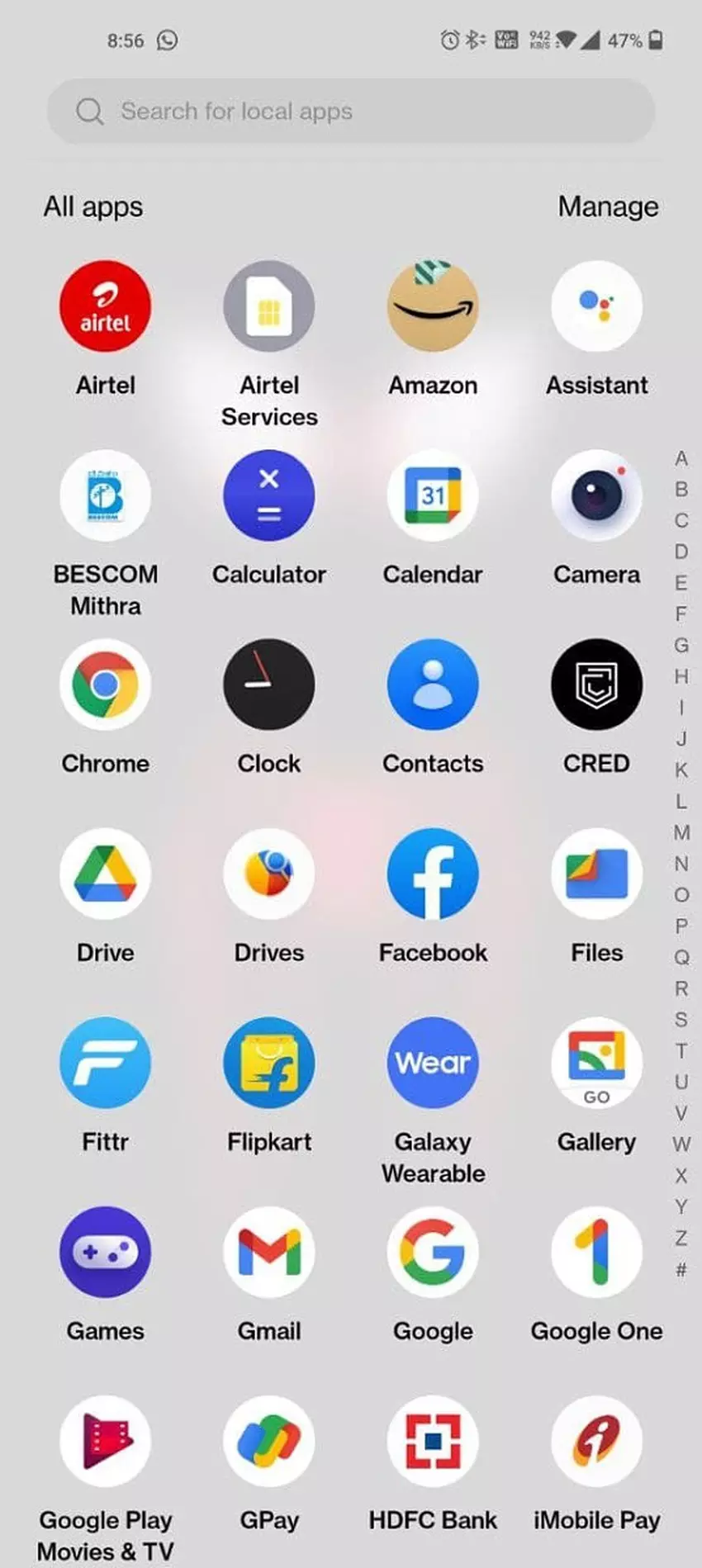Screen dimensions: 702x1568
Task: Open Chrome browser
Action: [x=105, y=685]
